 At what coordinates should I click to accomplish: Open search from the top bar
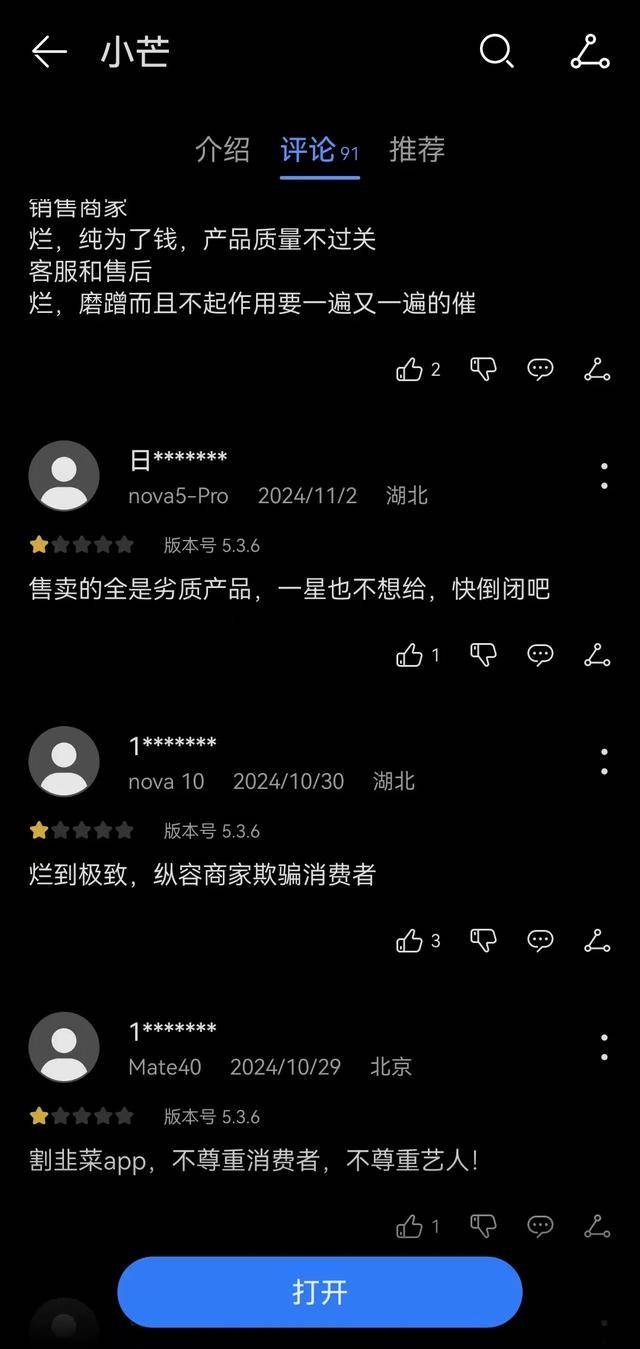tap(496, 51)
